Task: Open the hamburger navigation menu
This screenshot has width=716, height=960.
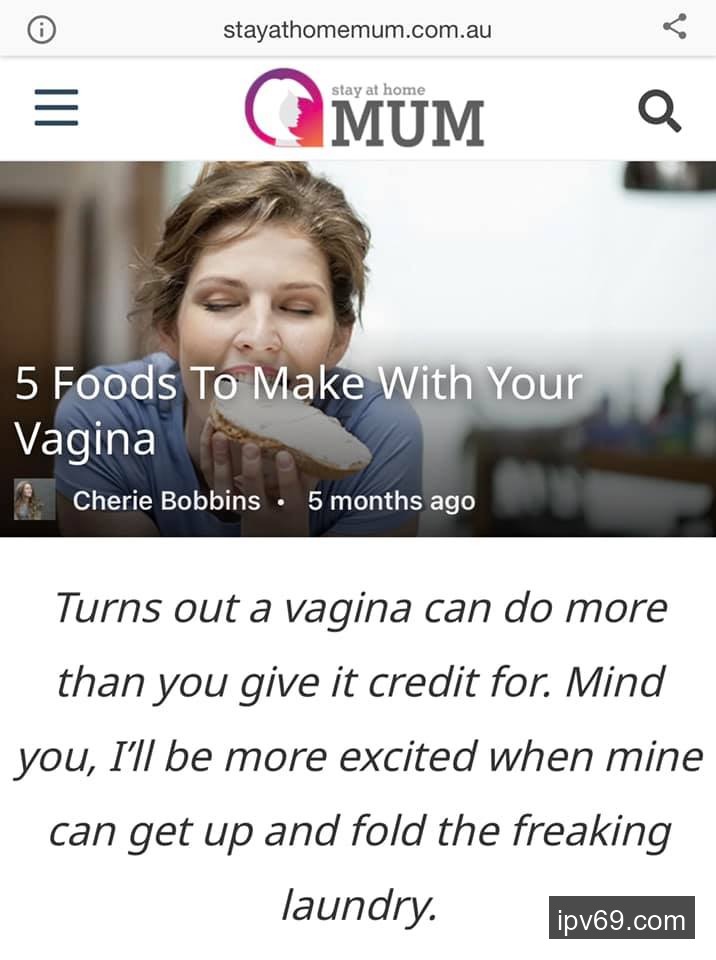Action: click(56, 108)
